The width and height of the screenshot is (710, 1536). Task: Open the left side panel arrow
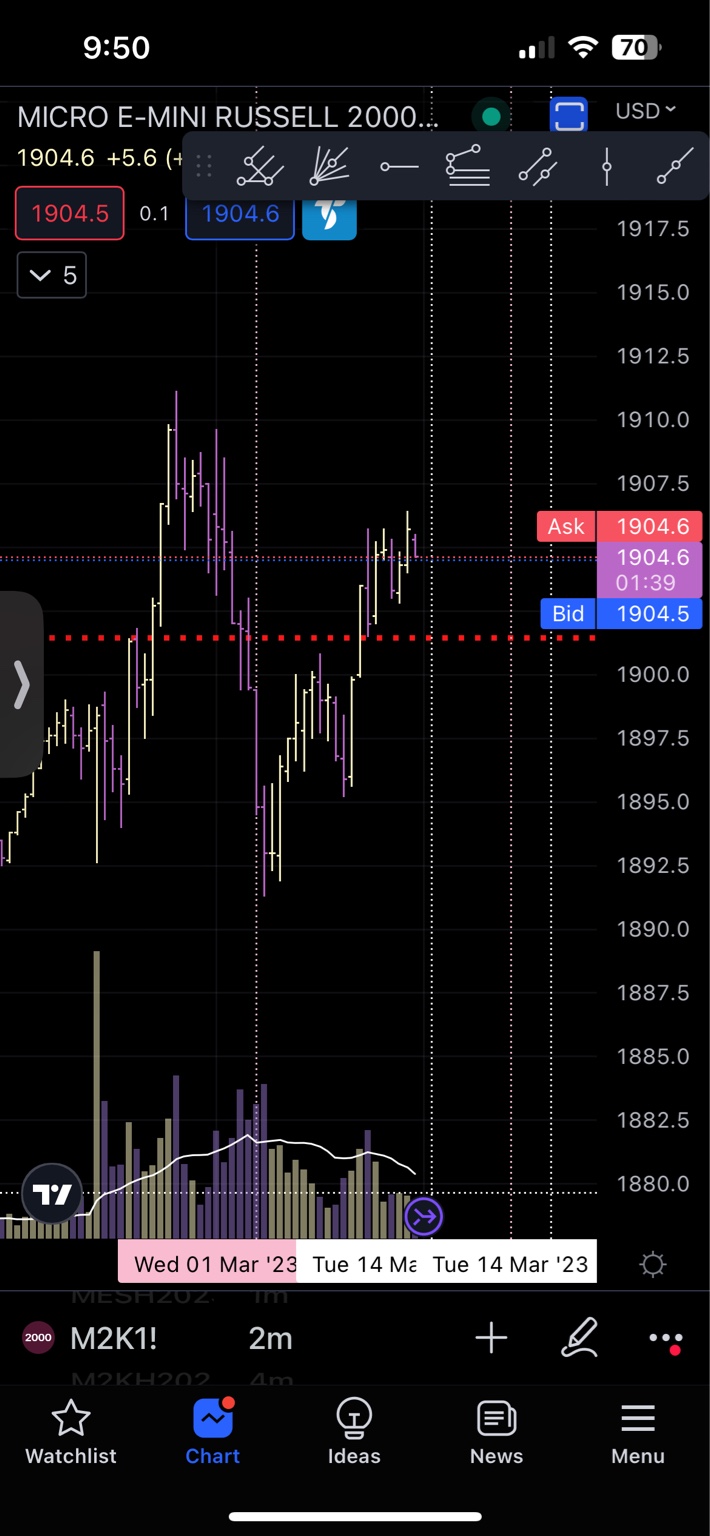coord(21,684)
